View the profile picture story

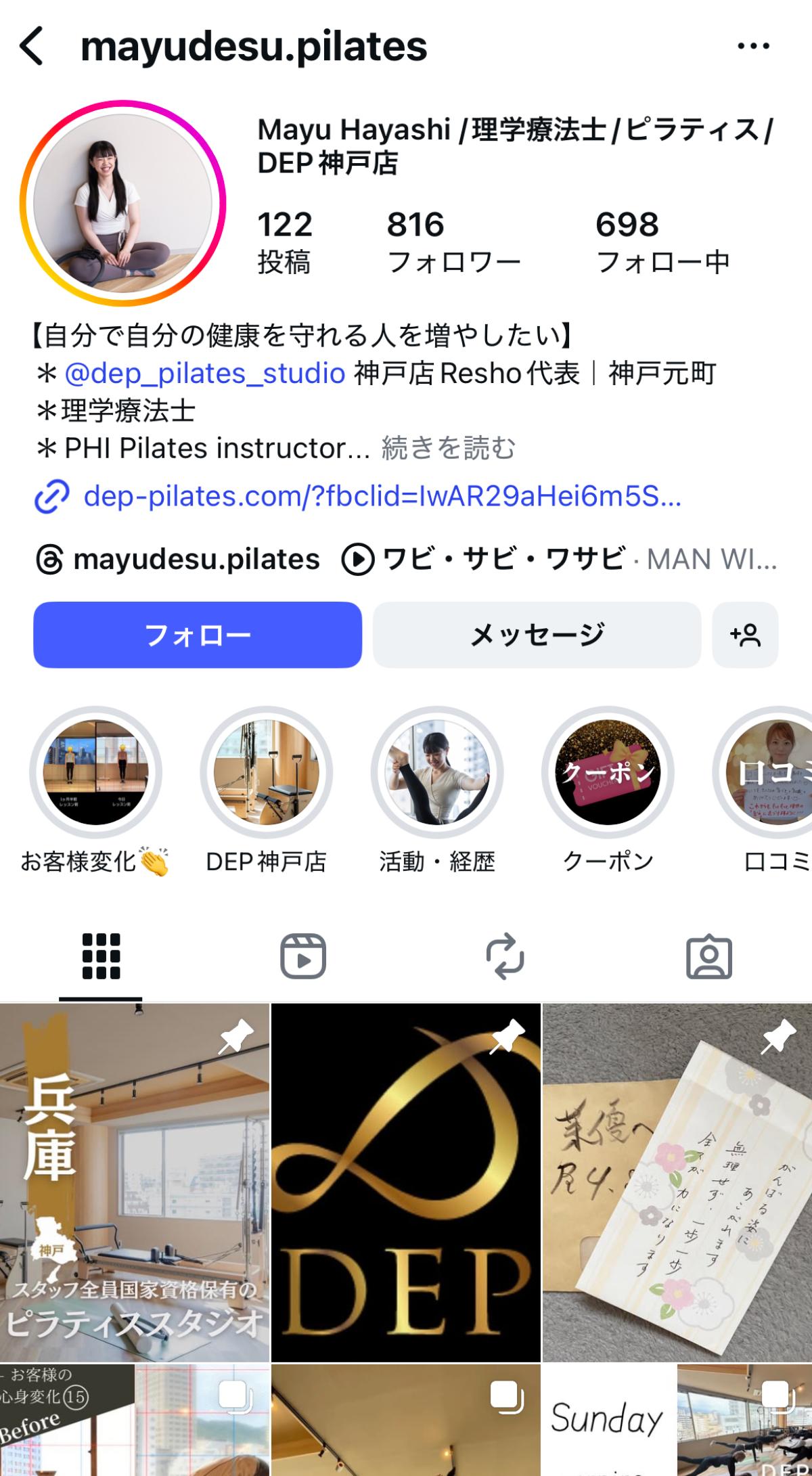[122, 204]
